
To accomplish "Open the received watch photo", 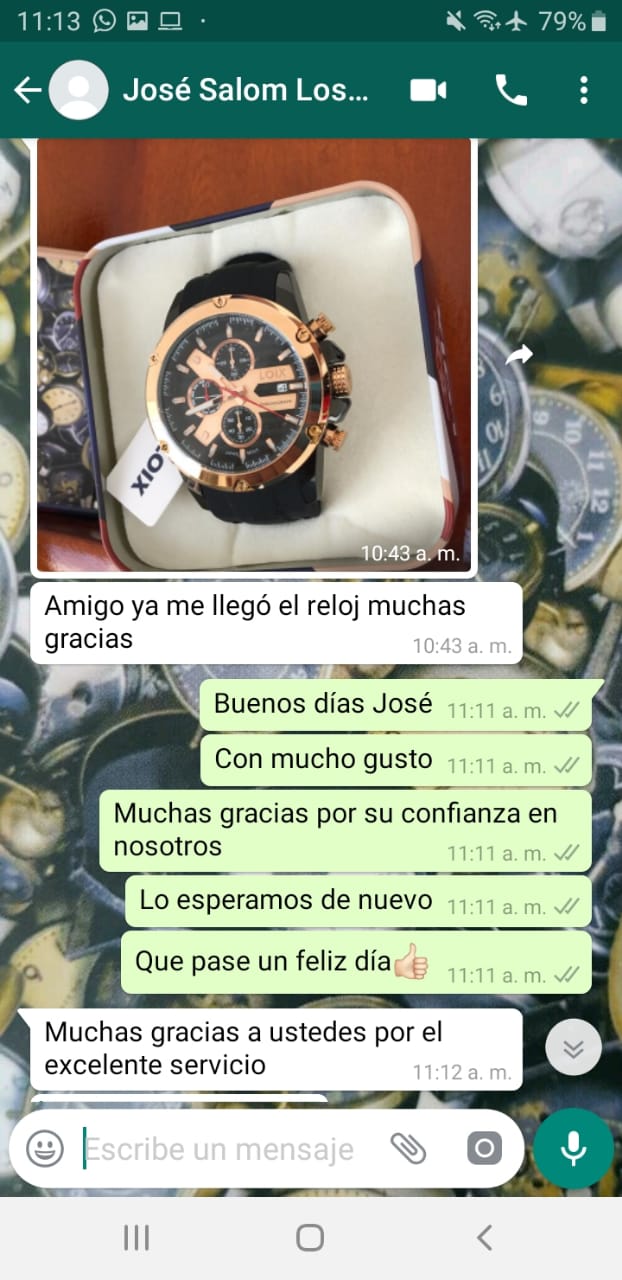I will [x=254, y=355].
